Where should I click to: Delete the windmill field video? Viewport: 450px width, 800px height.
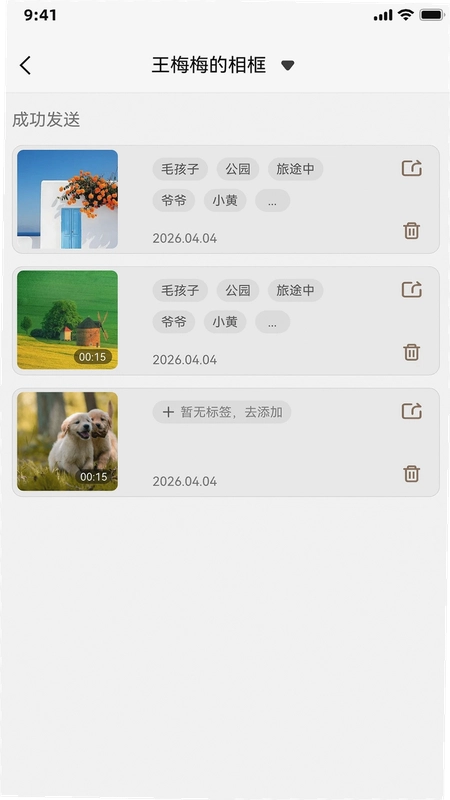411,352
